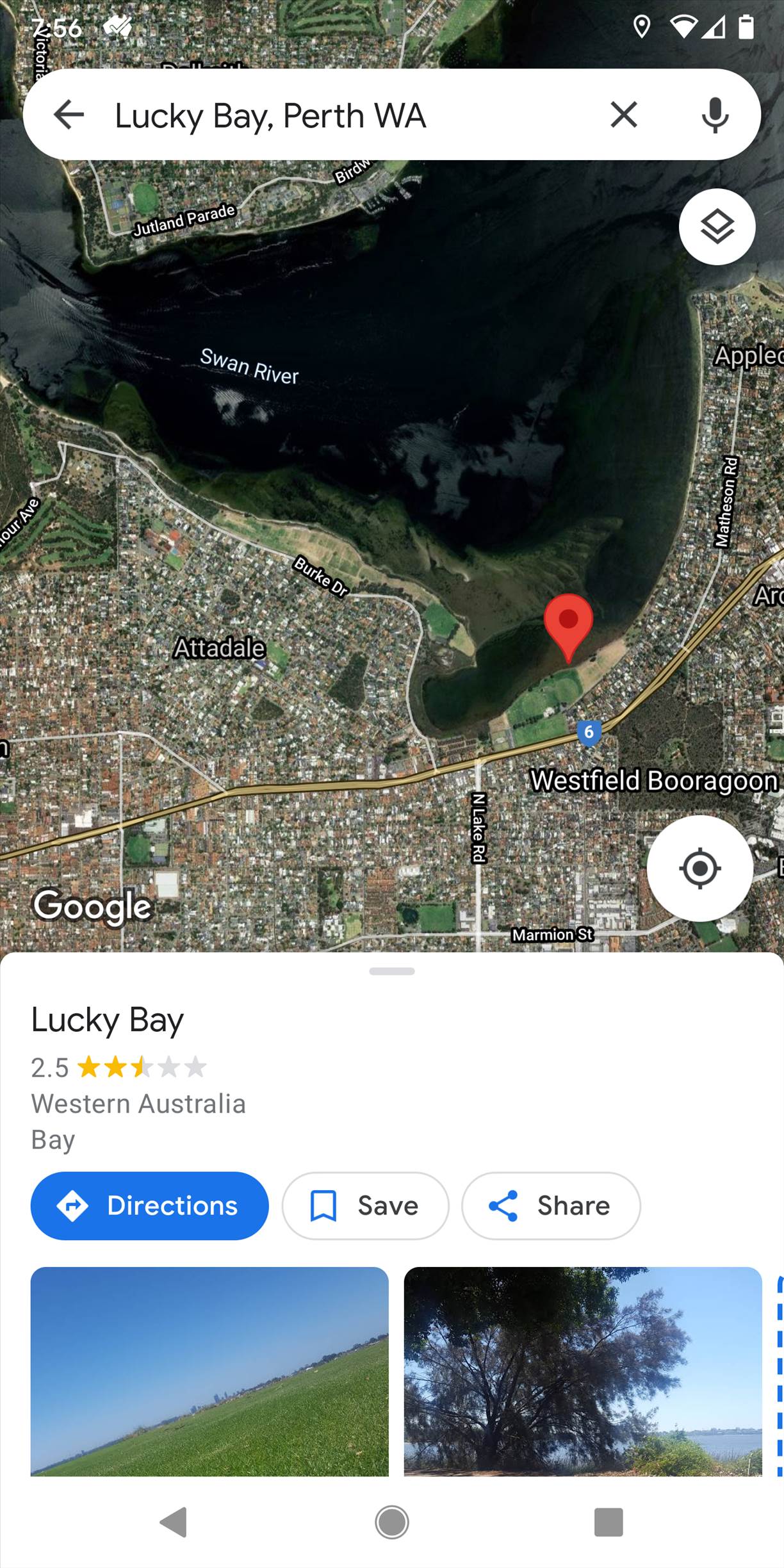Viewport: 784px width, 1568px height.
Task: Go back from the search results
Action: click(69, 115)
